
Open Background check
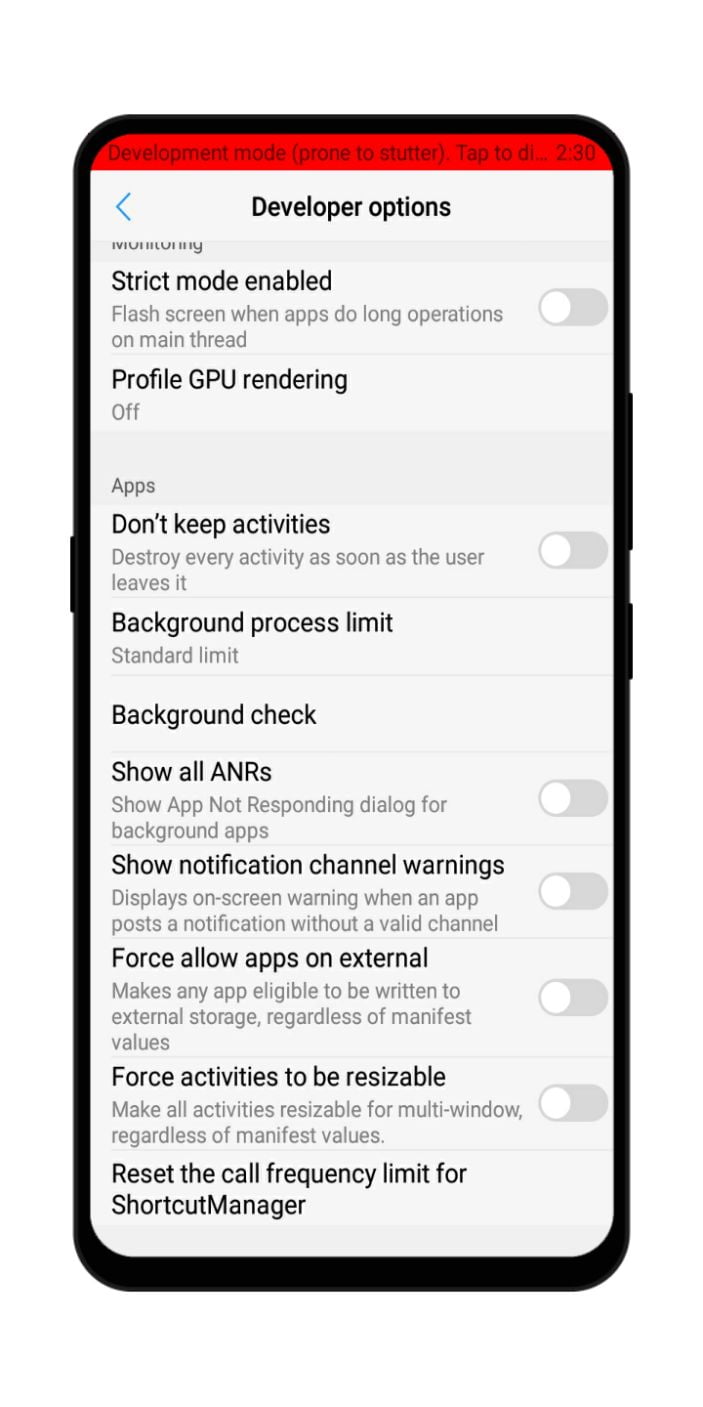(351, 714)
